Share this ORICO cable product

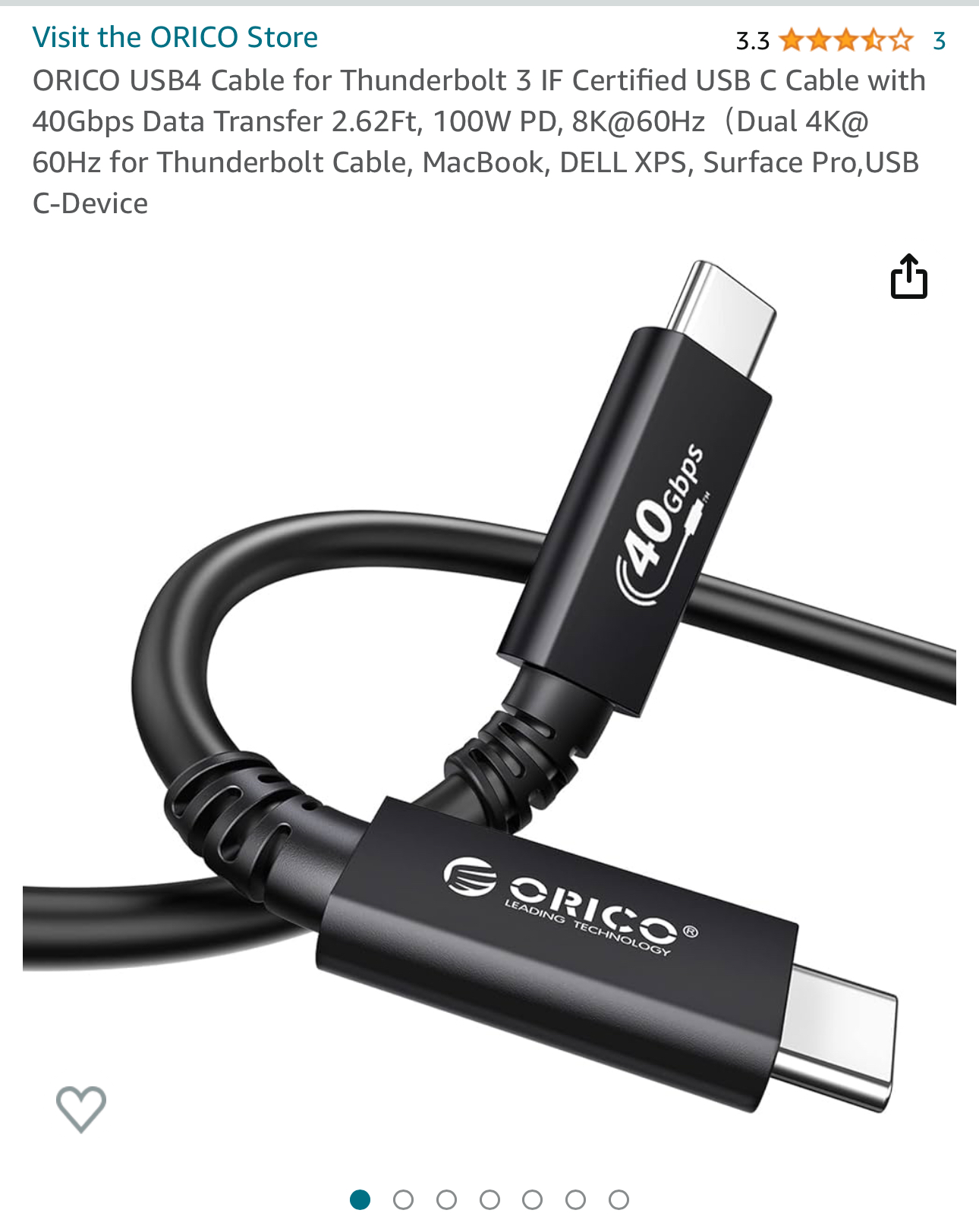click(x=908, y=277)
